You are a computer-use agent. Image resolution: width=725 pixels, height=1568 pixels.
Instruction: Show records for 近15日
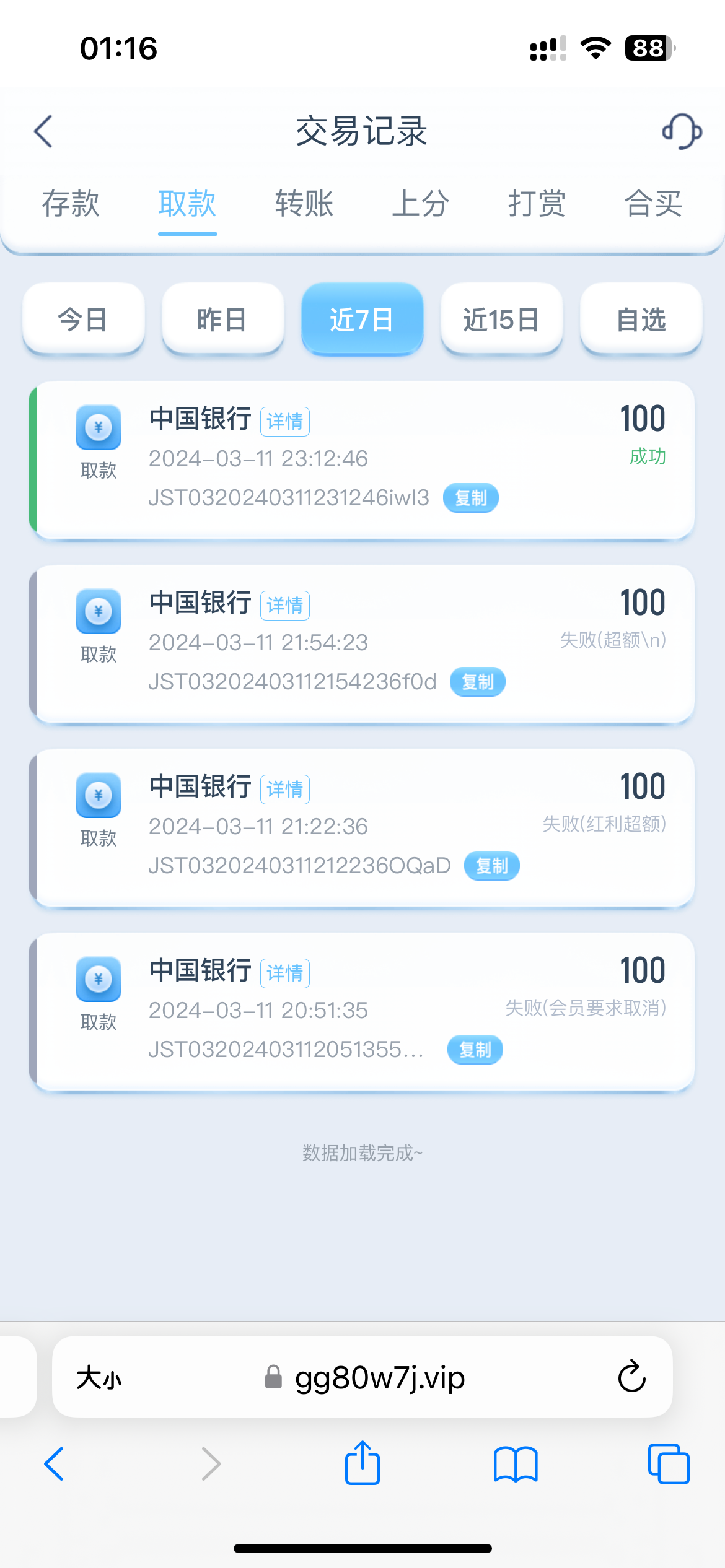pos(501,320)
